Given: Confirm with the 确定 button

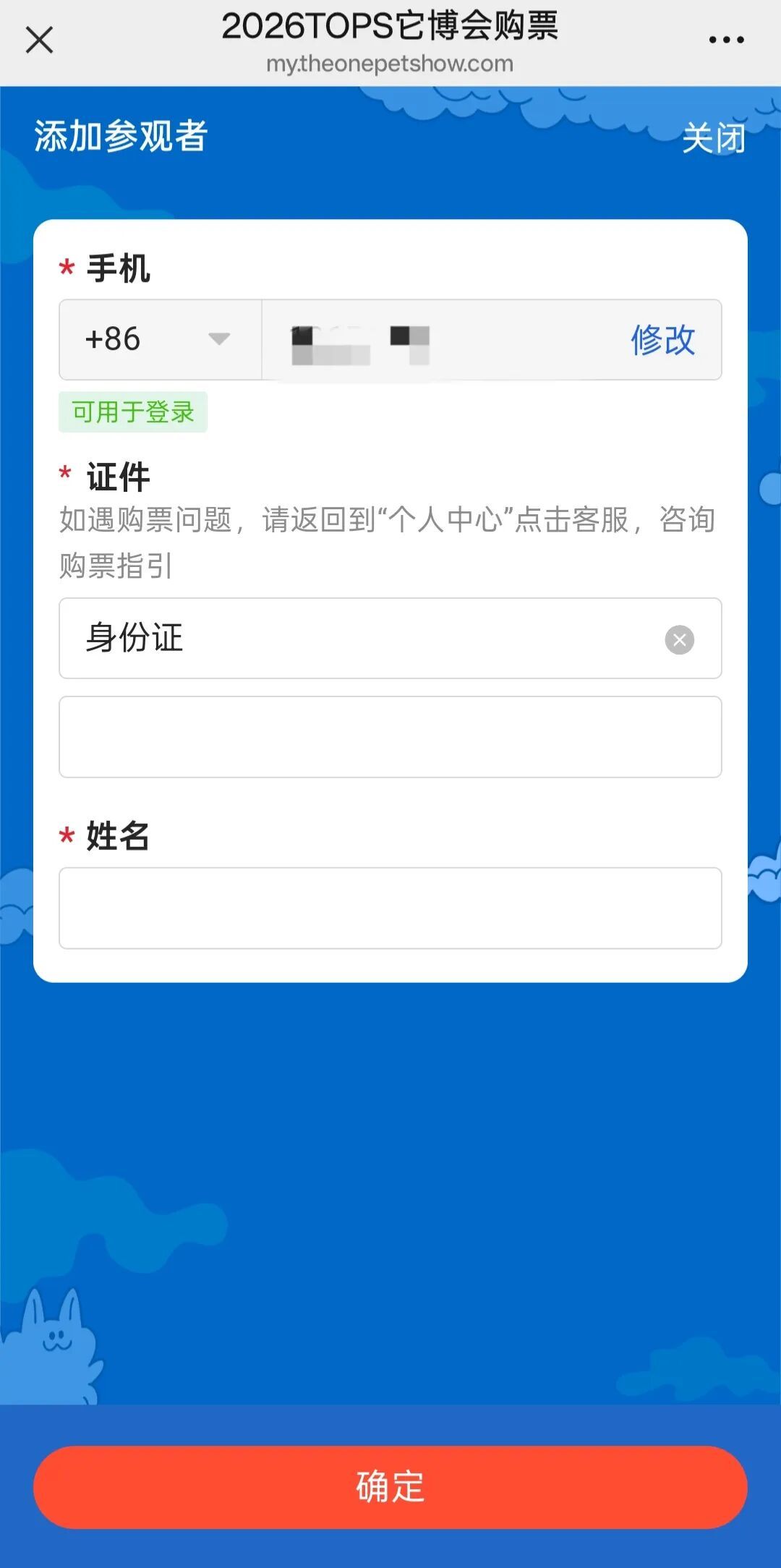Looking at the screenshot, I should (390, 1486).
